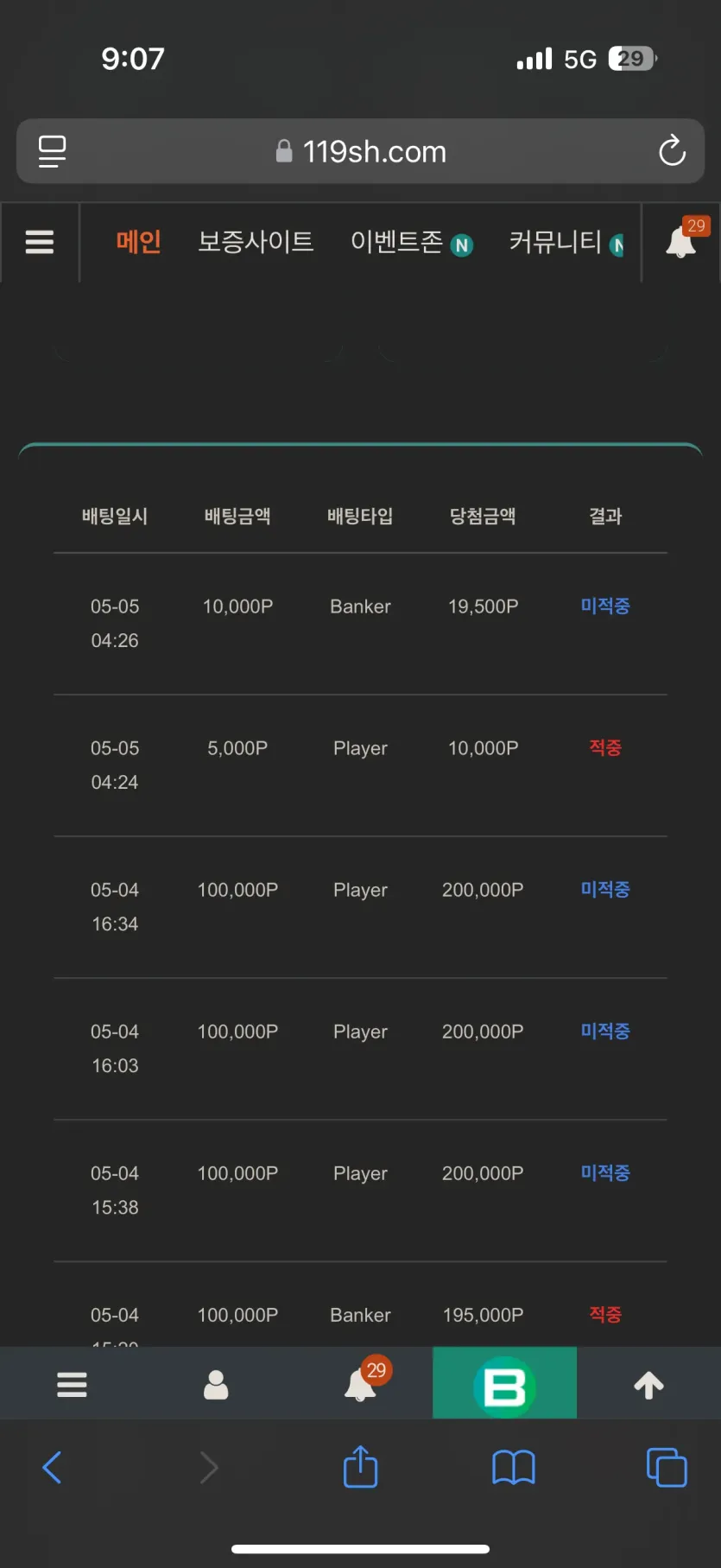Go to the 이벤트존 tab
This screenshot has height=1568, width=721.
(397, 242)
